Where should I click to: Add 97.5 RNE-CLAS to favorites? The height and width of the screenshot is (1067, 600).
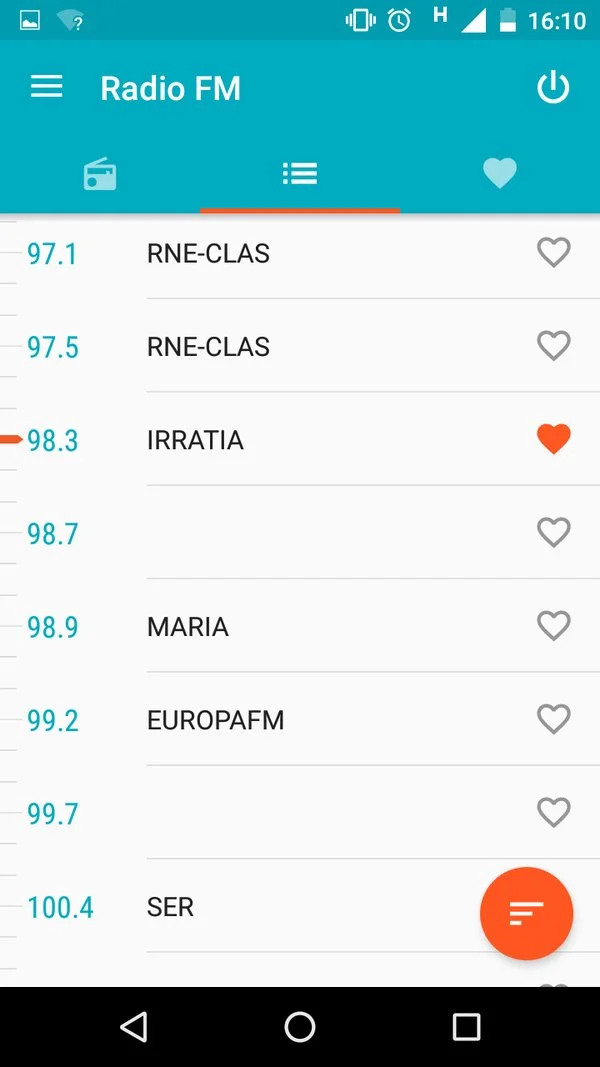click(553, 346)
